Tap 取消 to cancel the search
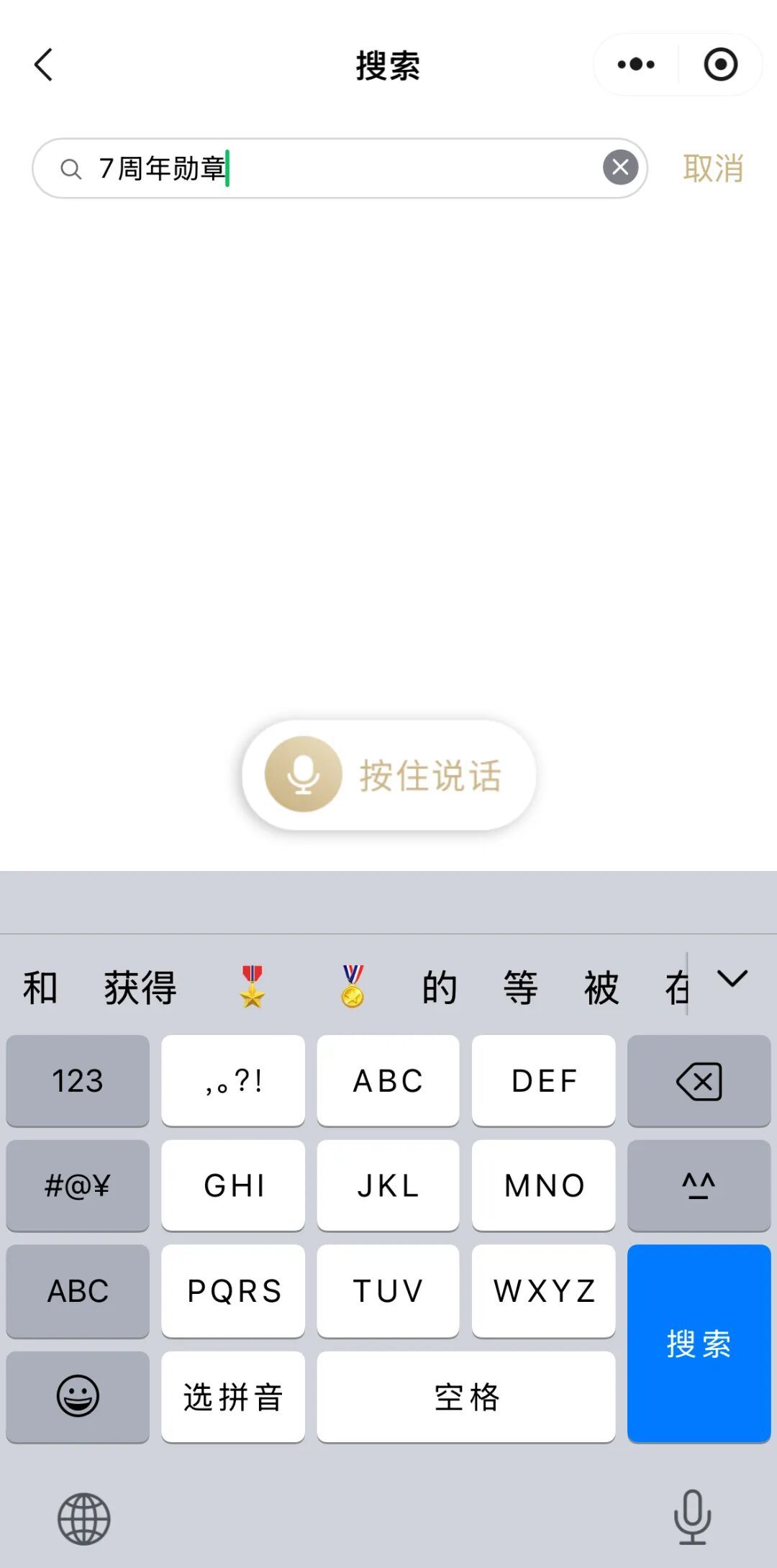 coord(712,168)
